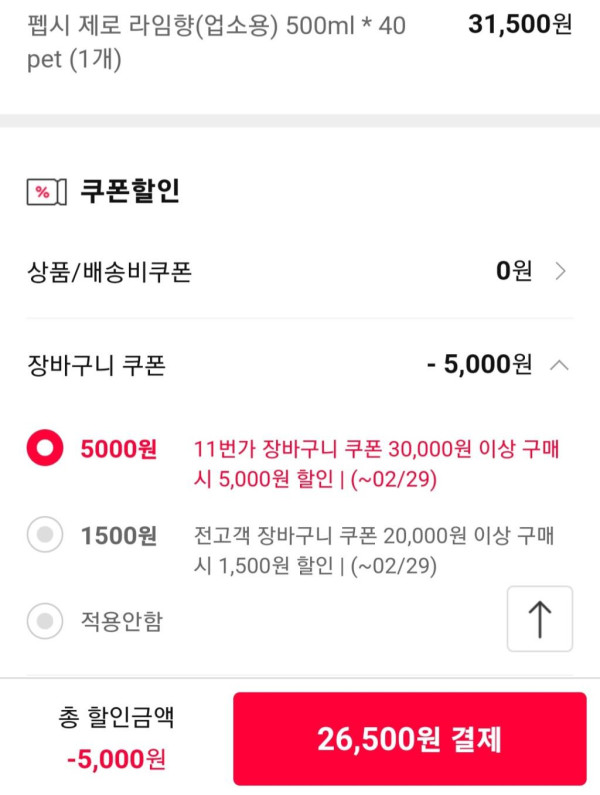Select the 1500원 cart coupon

tap(44, 536)
